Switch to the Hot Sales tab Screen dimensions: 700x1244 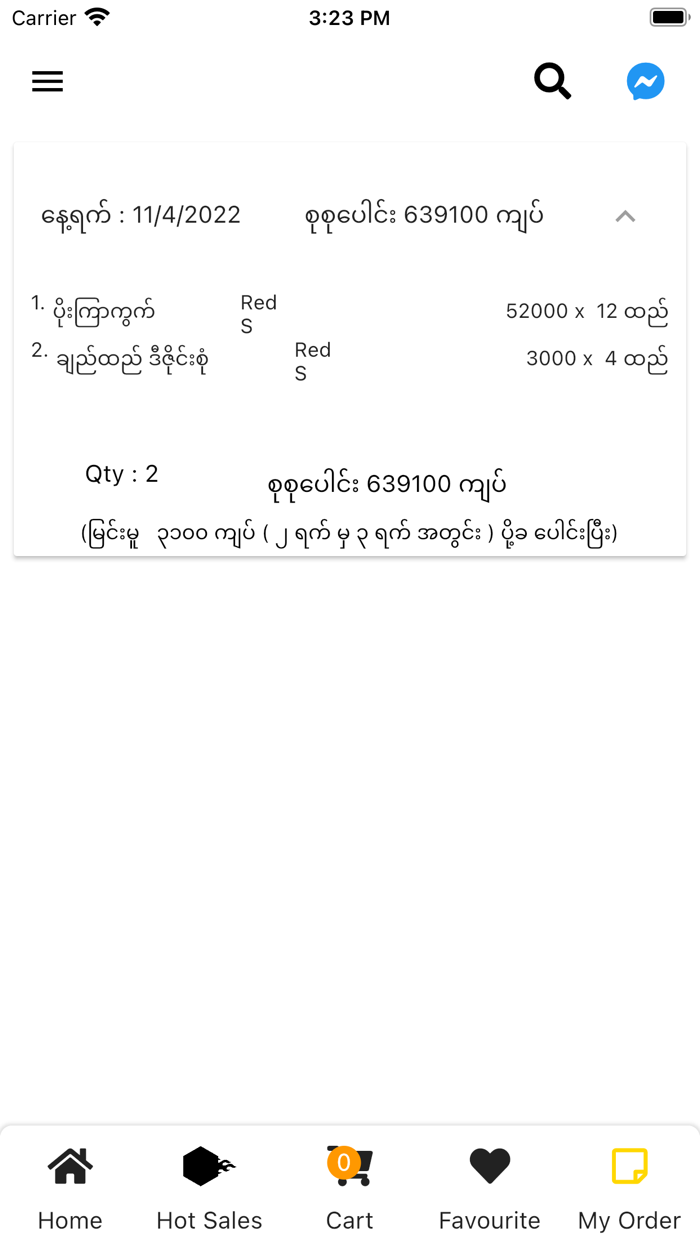(209, 1187)
